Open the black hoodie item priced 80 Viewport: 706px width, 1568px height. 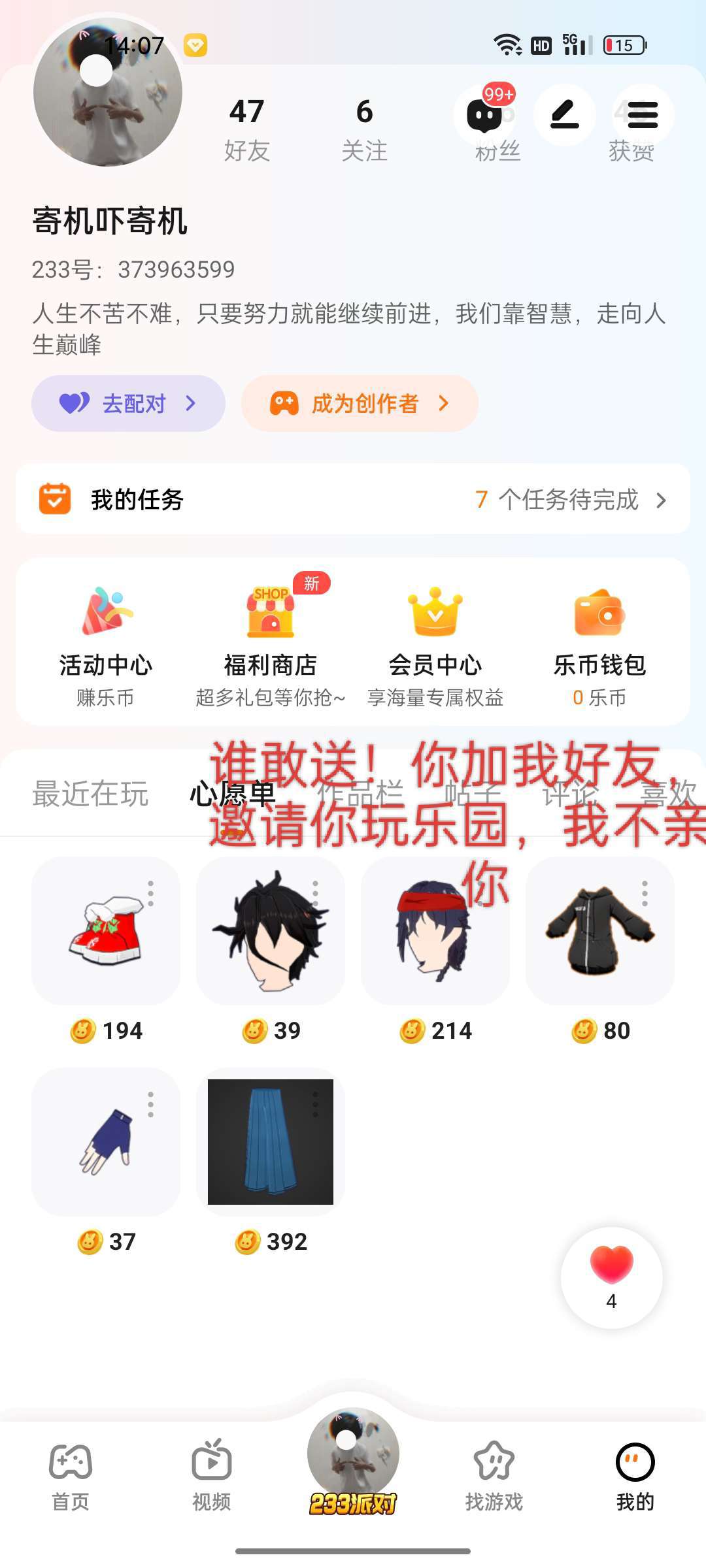click(x=600, y=931)
